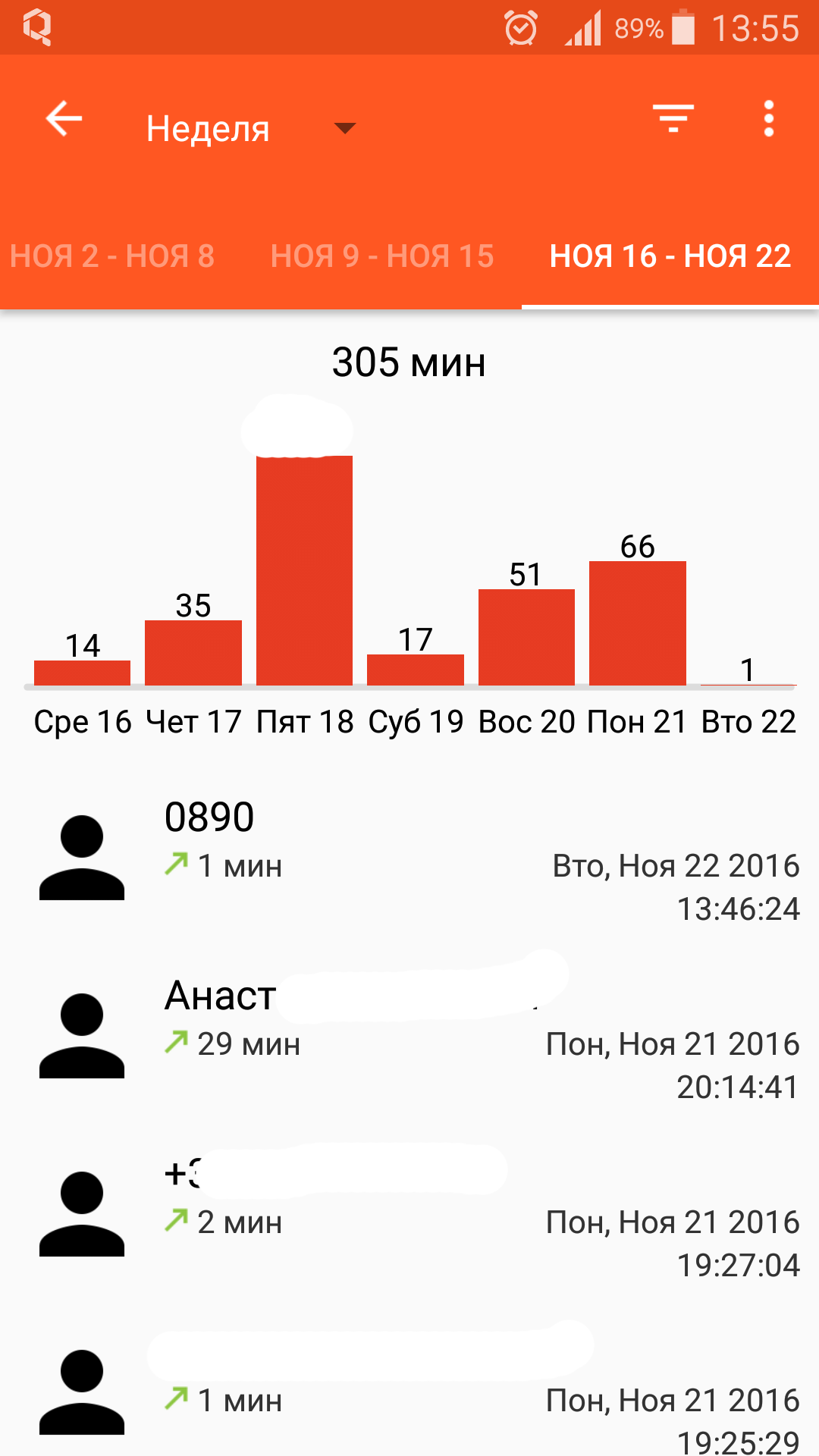Open the filter options icon
Viewport: 819px width, 1456px height.
click(x=673, y=119)
